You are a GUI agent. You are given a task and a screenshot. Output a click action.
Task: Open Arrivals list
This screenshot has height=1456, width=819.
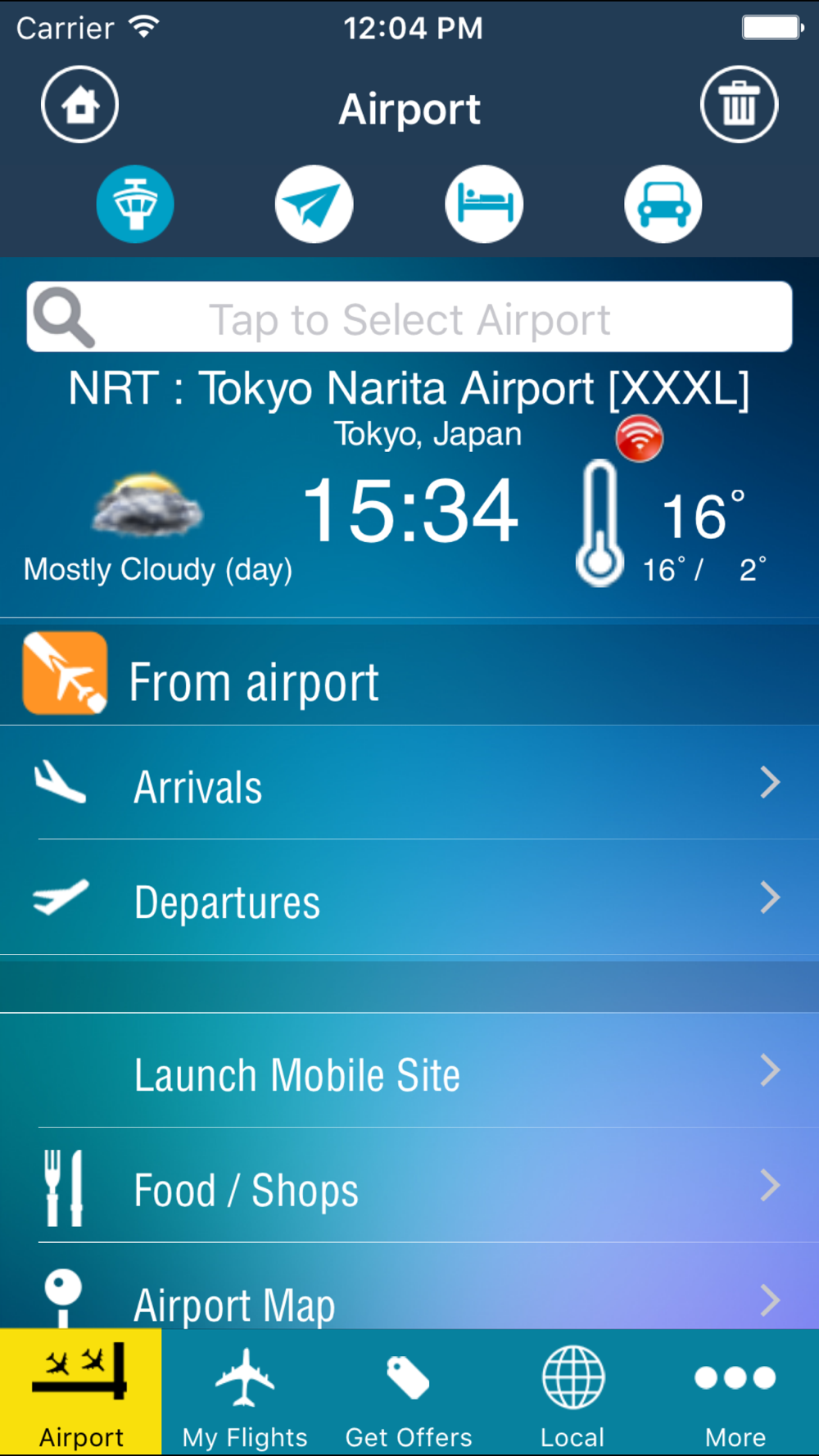(x=409, y=783)
